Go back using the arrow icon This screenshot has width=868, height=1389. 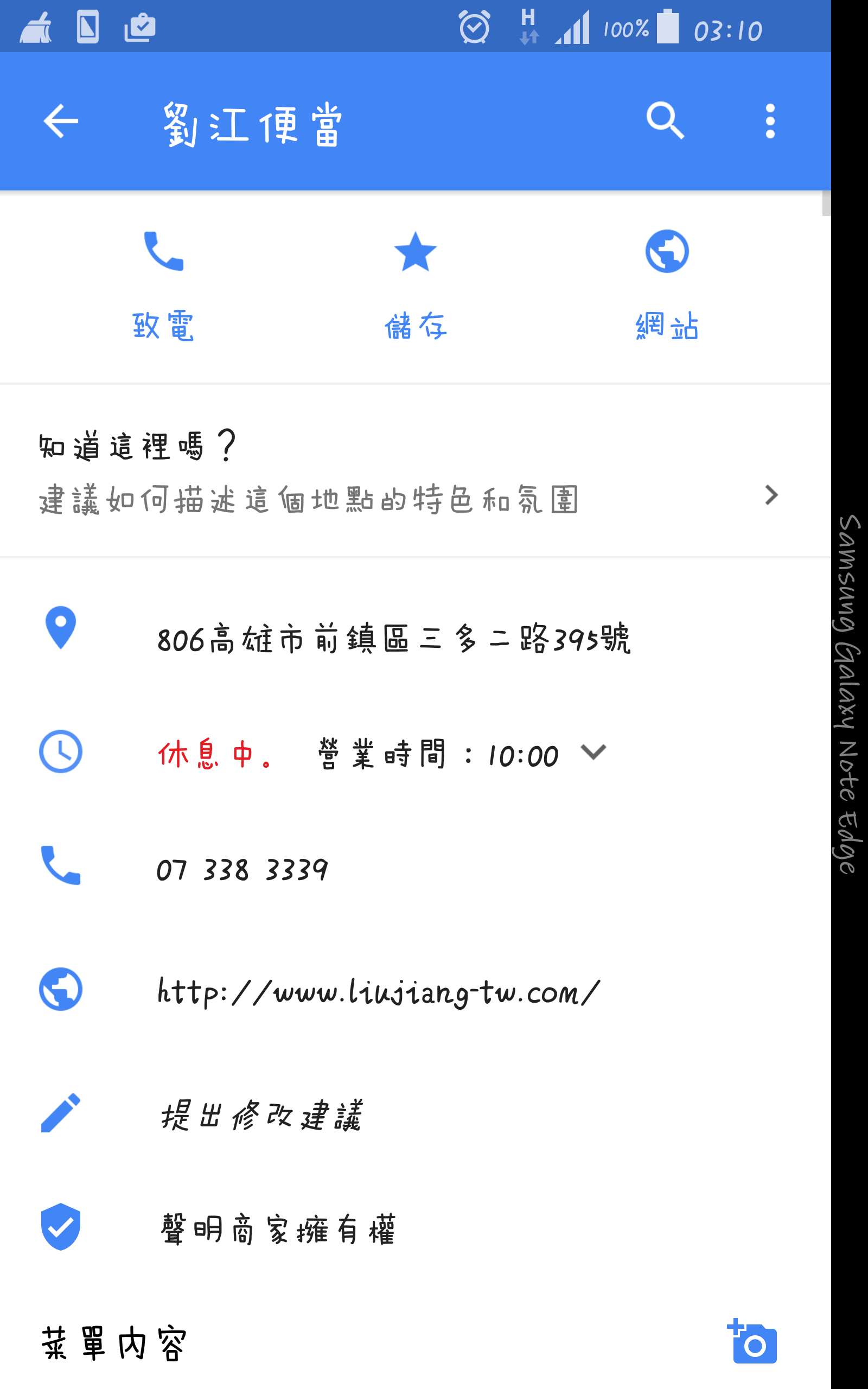[x=61, y=121]
